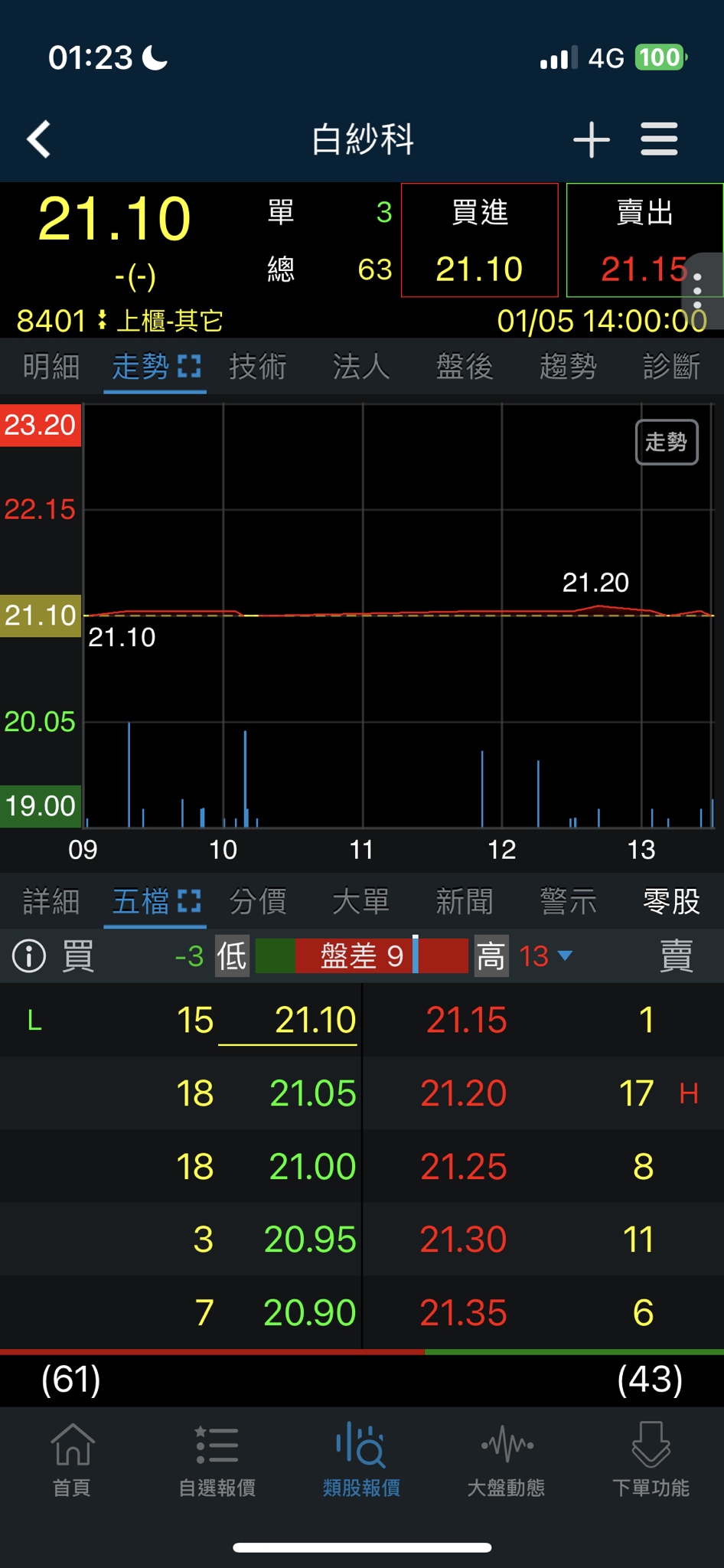
Task: Open the 診斷 tab
Action: pos(671,366)
